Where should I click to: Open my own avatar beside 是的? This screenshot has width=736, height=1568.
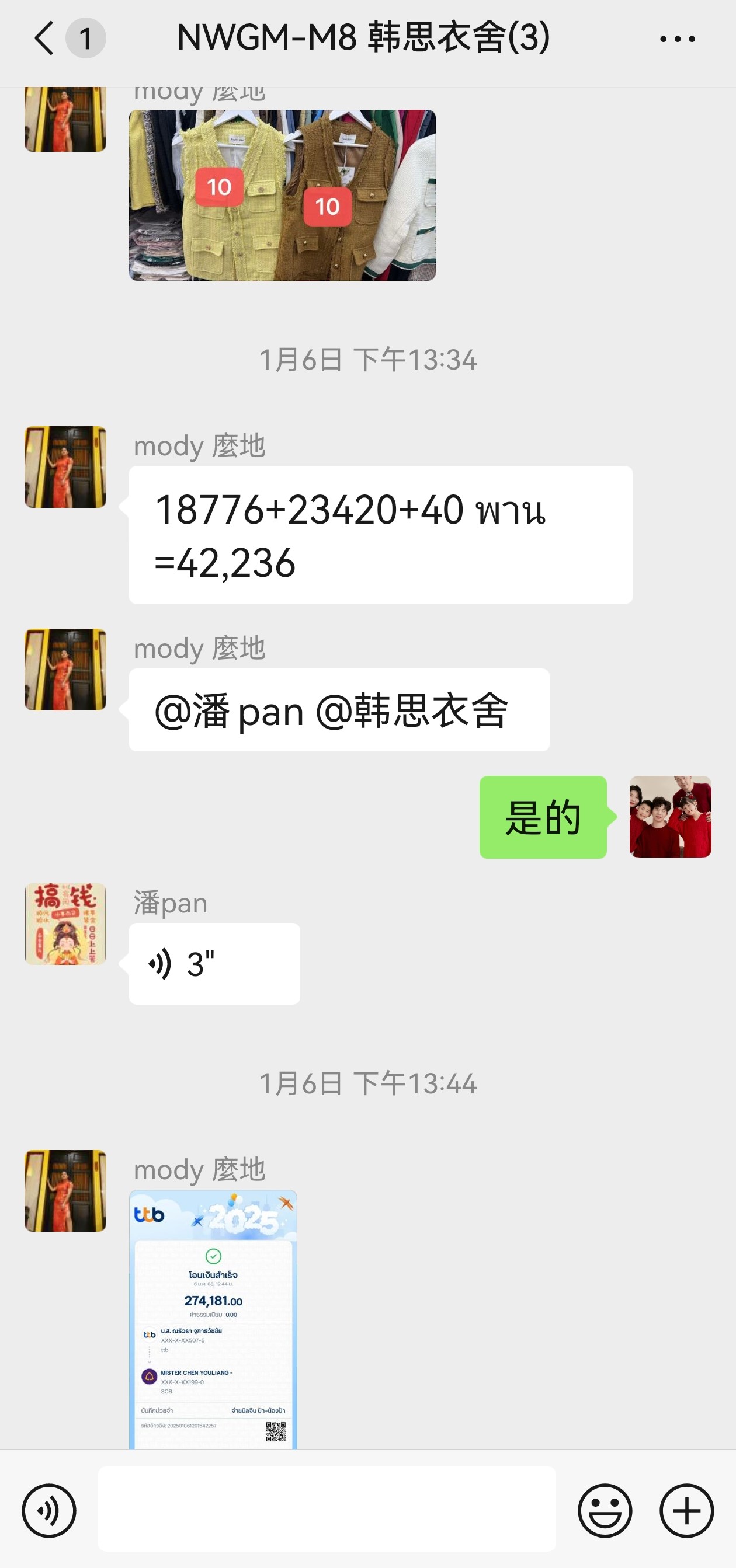point(670,817)
